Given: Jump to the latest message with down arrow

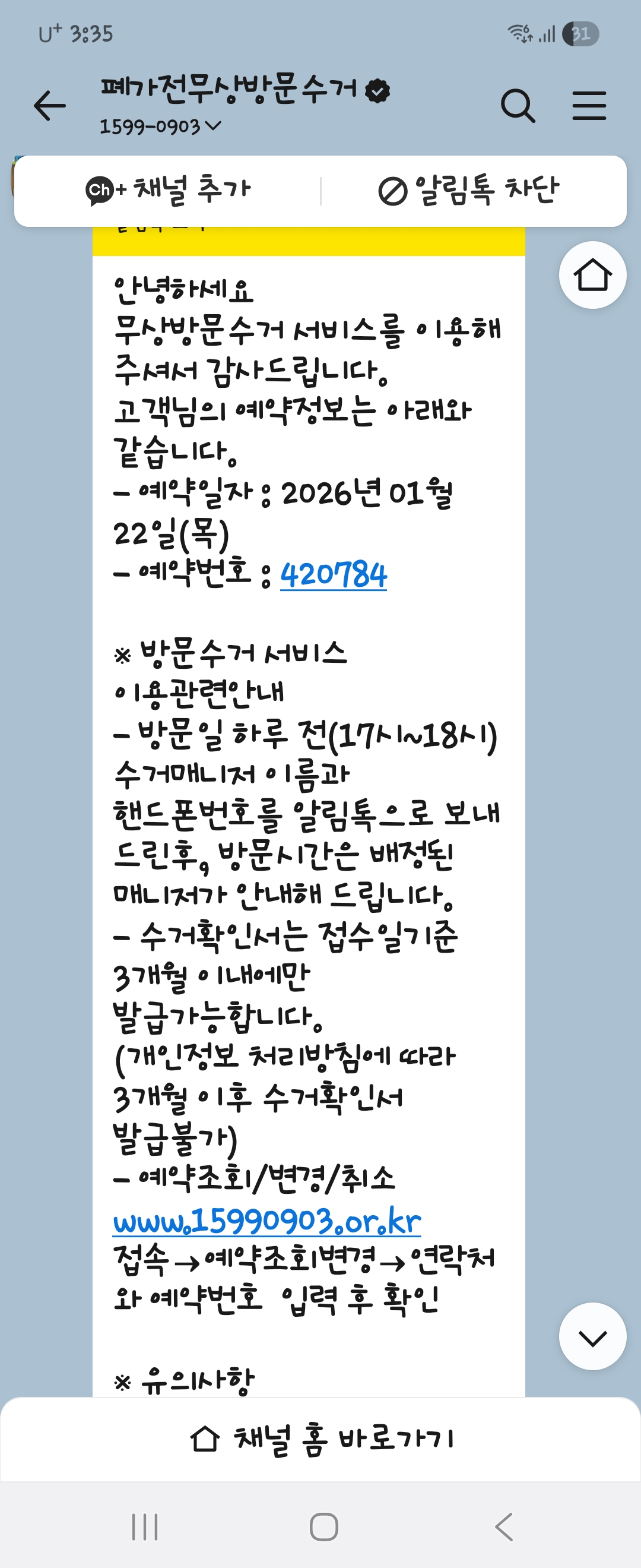Looking at the screenshot, I should click(592, 1337).
